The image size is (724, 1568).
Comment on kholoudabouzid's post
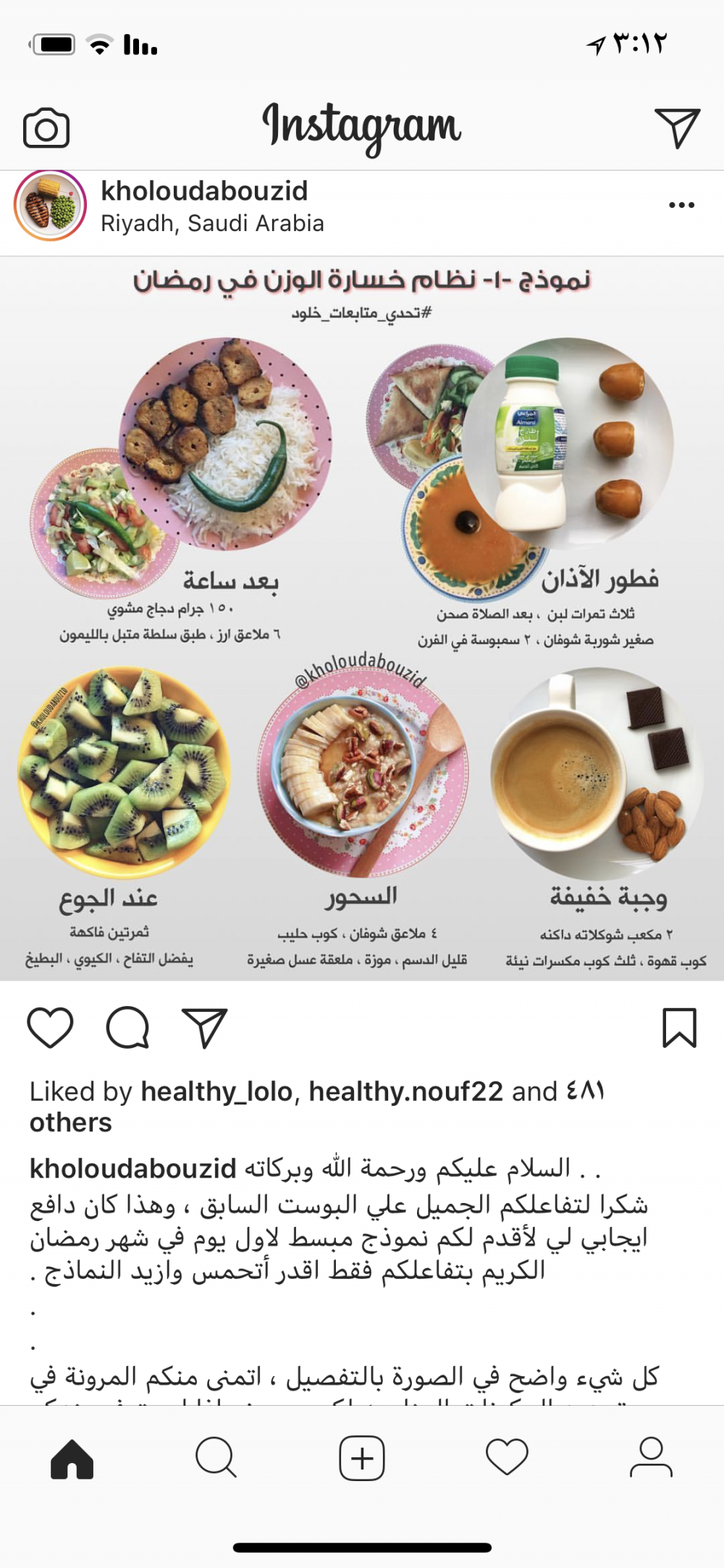click(128, 1027)
